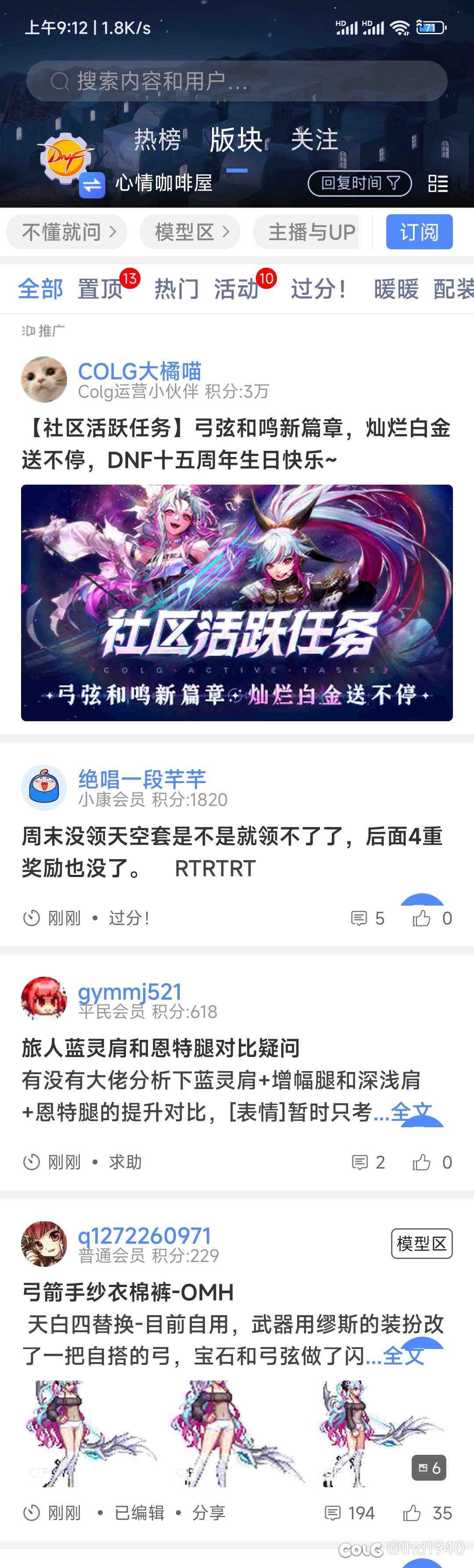The width and height of the screenshot is (474, 1568).
Task: Switch to the 热榜 tab
Action: click(157, 140)
